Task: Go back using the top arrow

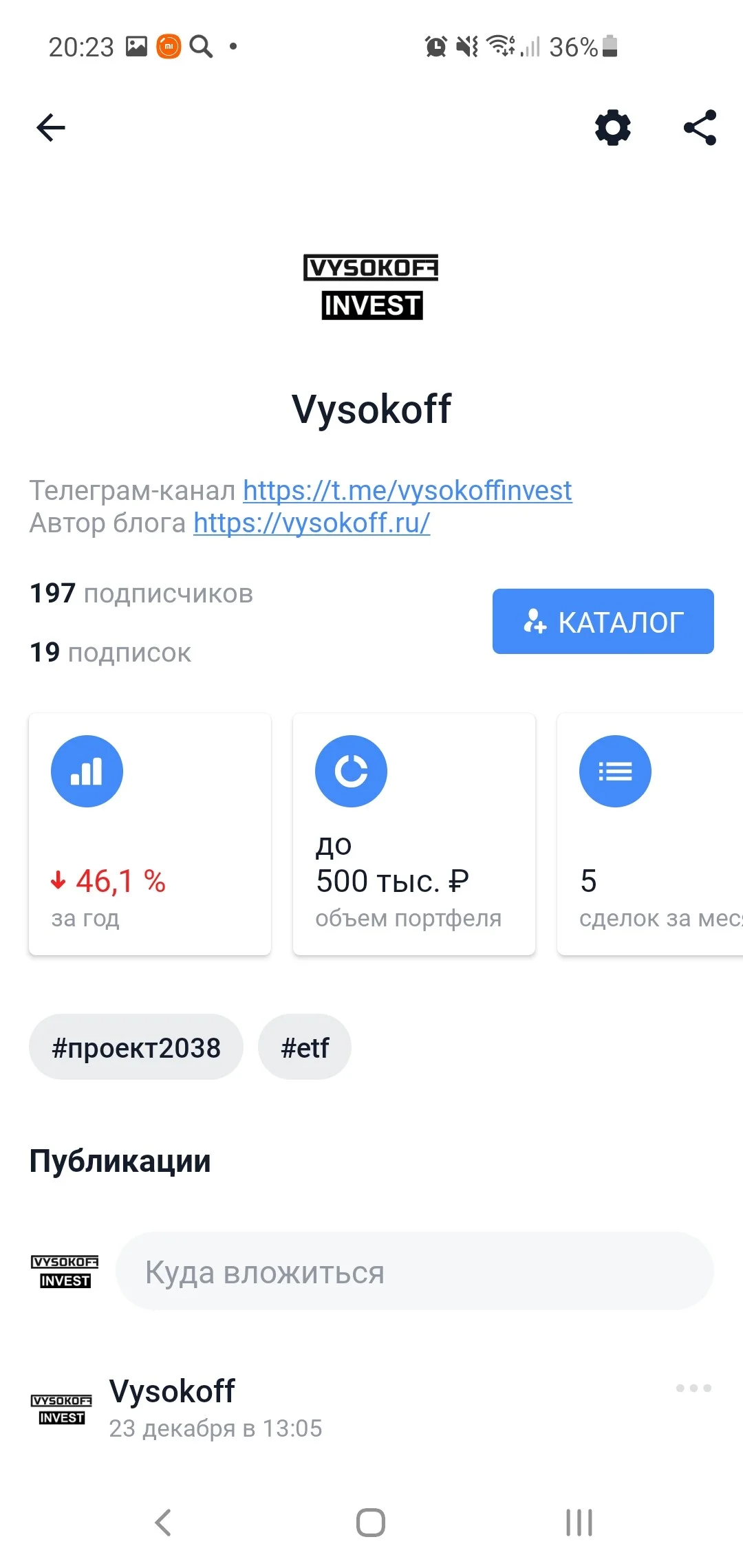Action: 50,128
